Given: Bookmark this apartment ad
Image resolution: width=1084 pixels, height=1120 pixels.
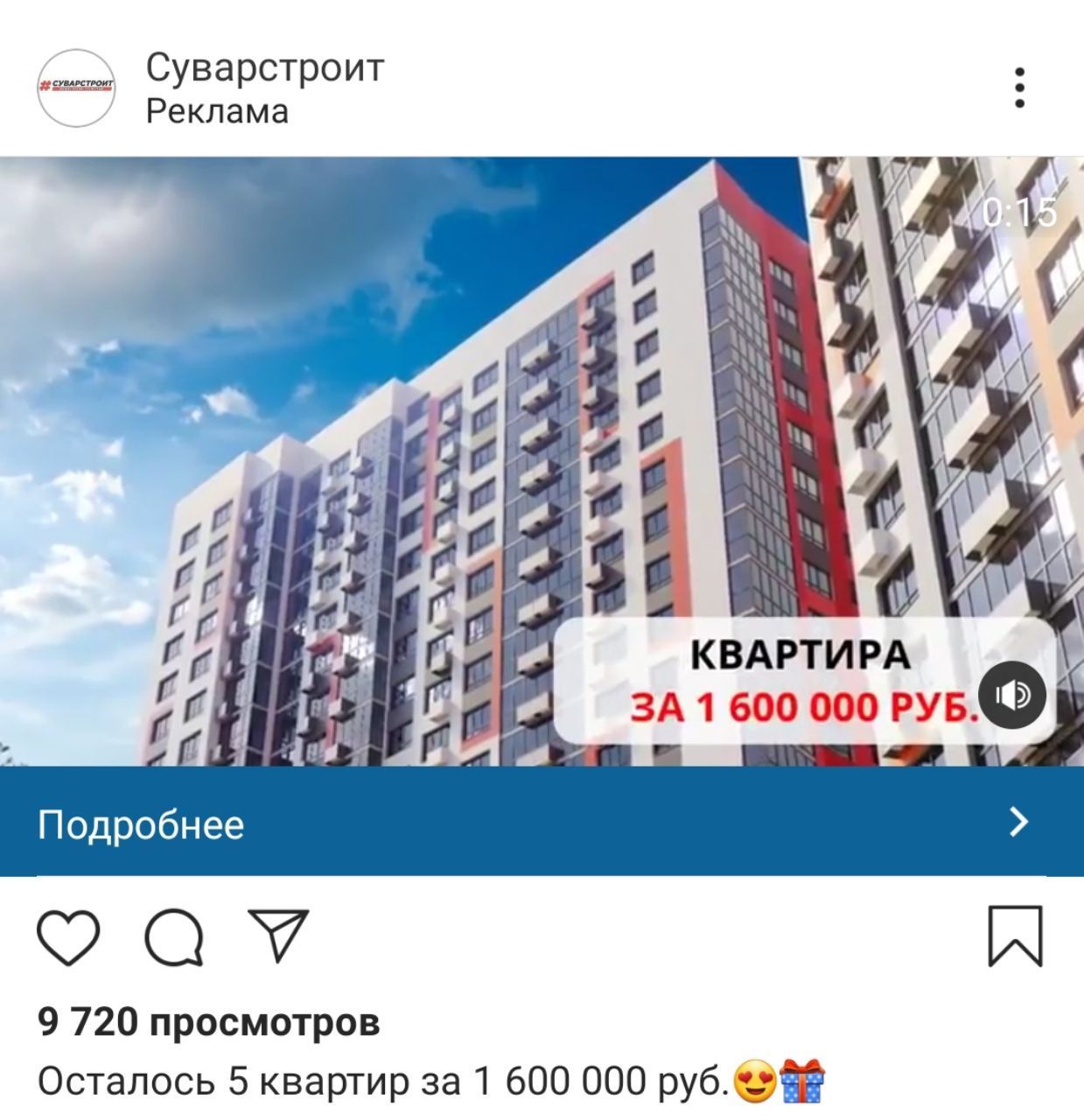Looking at the screenshot, I should click(1016, 936).
